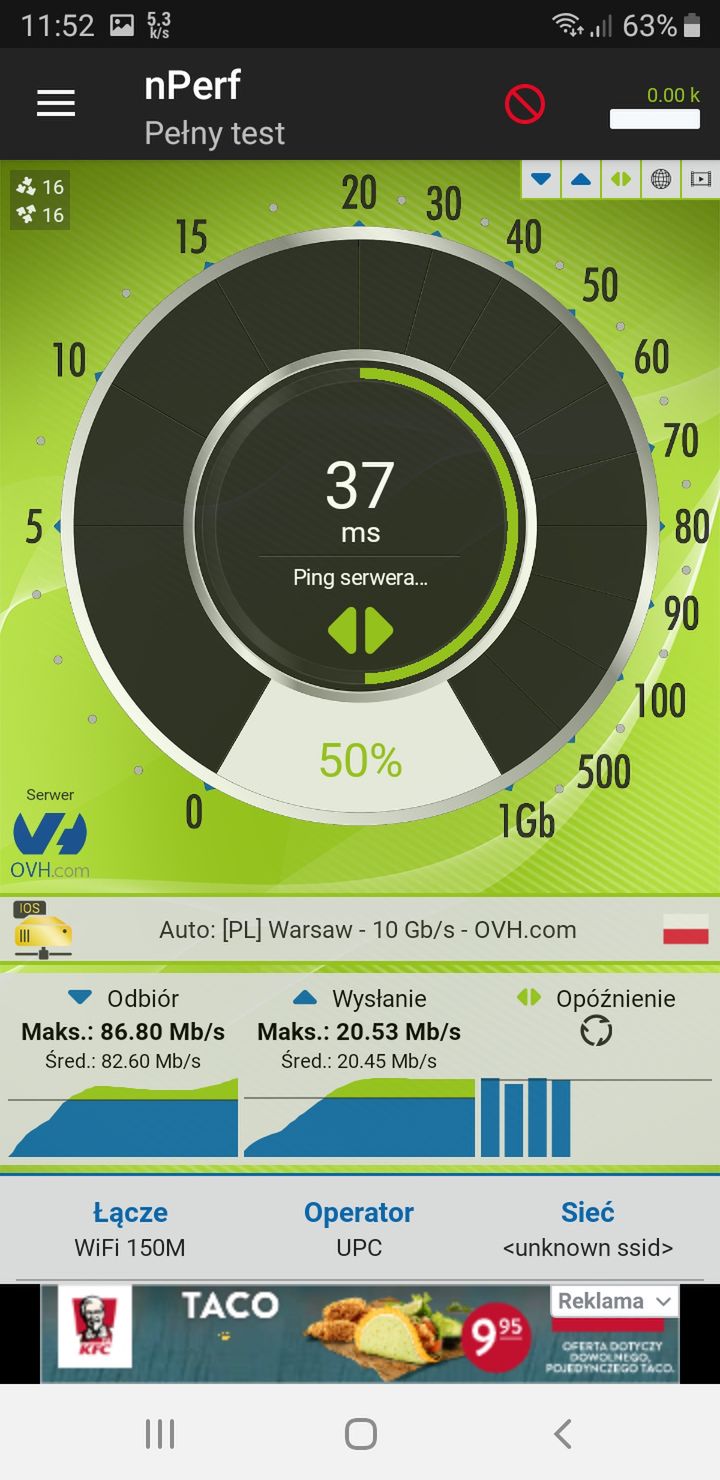Go back using navigation bar
The width and height of the screenshot is (720, 1480).
pos(562,1434)
